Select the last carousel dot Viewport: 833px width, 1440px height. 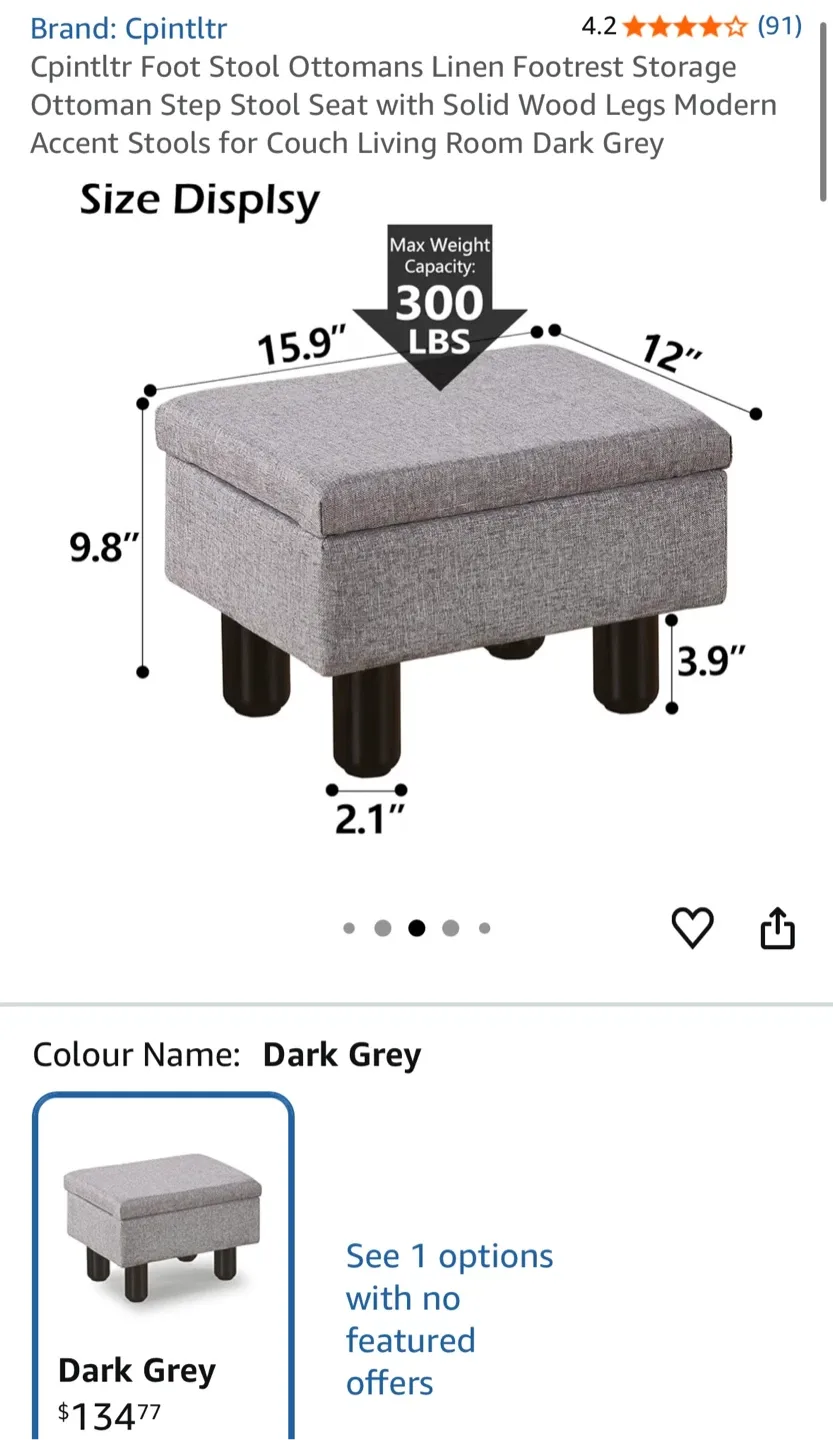(485, 928)
